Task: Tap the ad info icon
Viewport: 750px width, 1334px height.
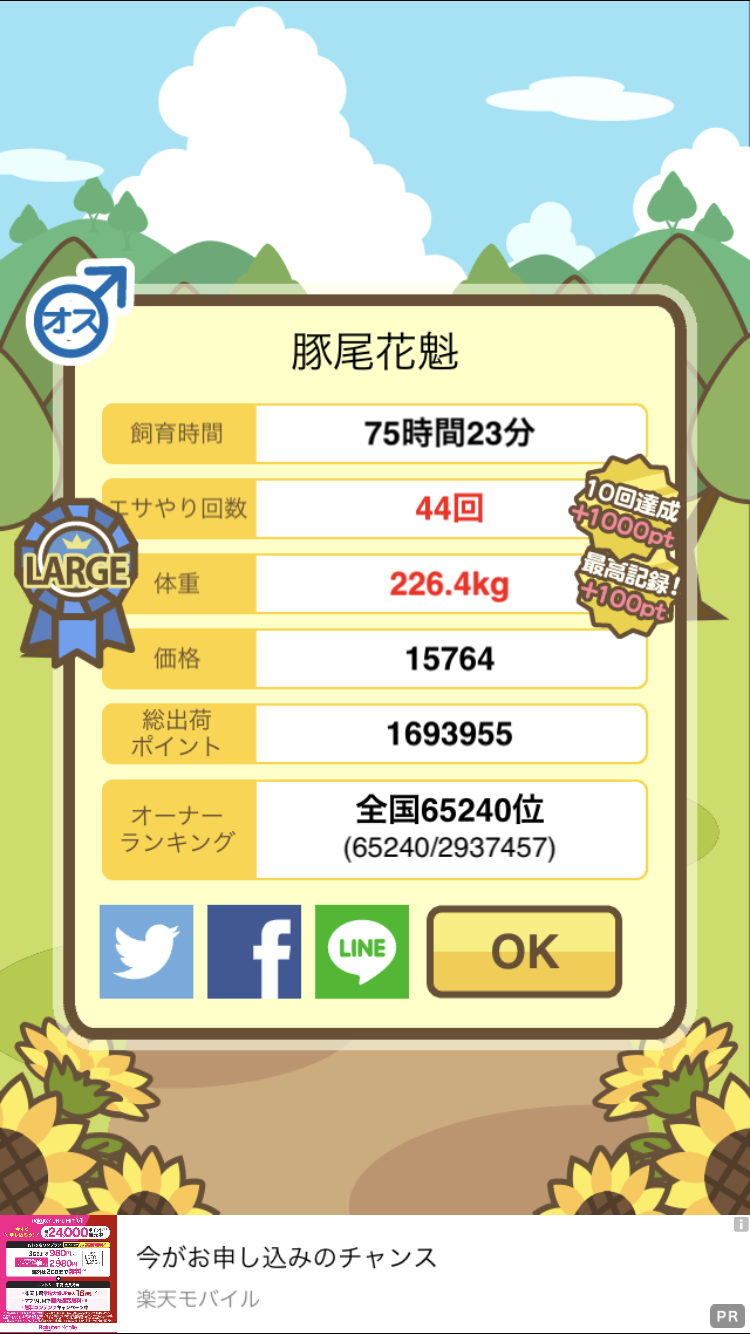Action: 740,1224
